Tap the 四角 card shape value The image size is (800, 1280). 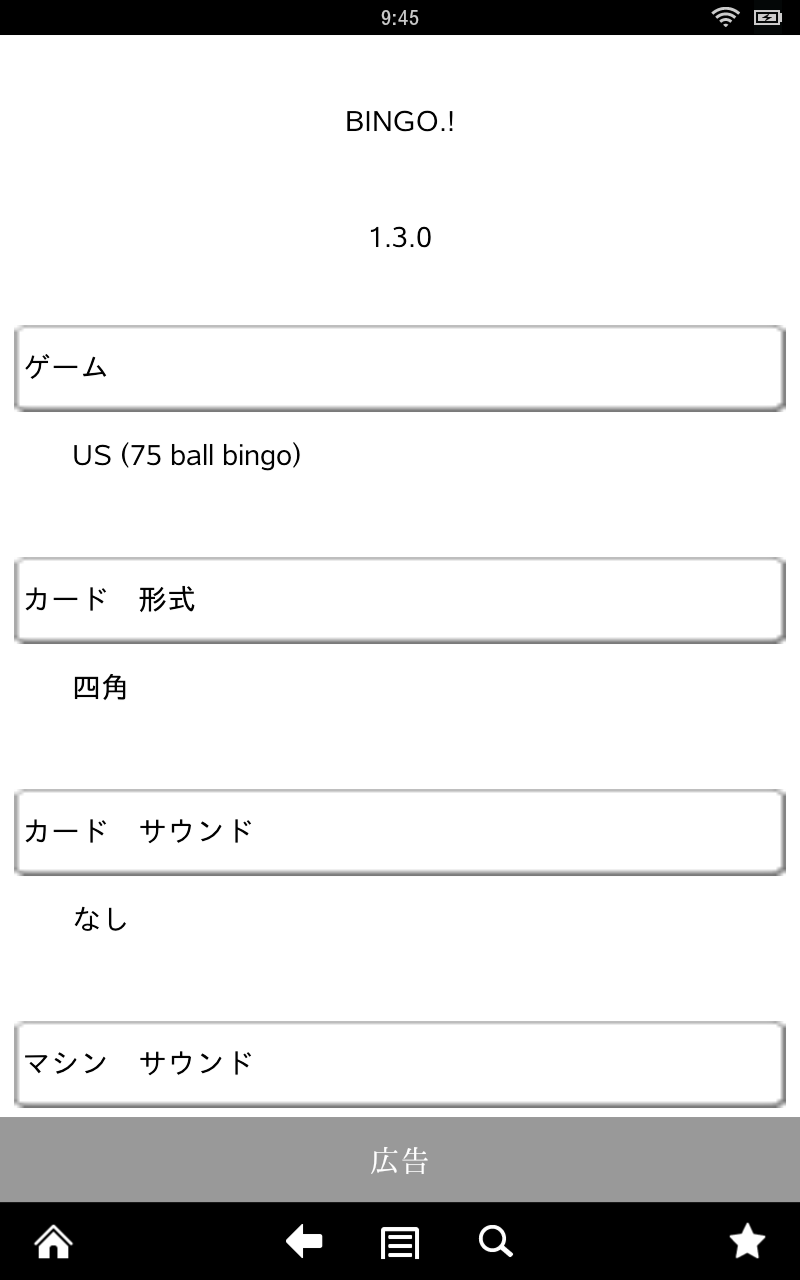click(x=97, y=688)
